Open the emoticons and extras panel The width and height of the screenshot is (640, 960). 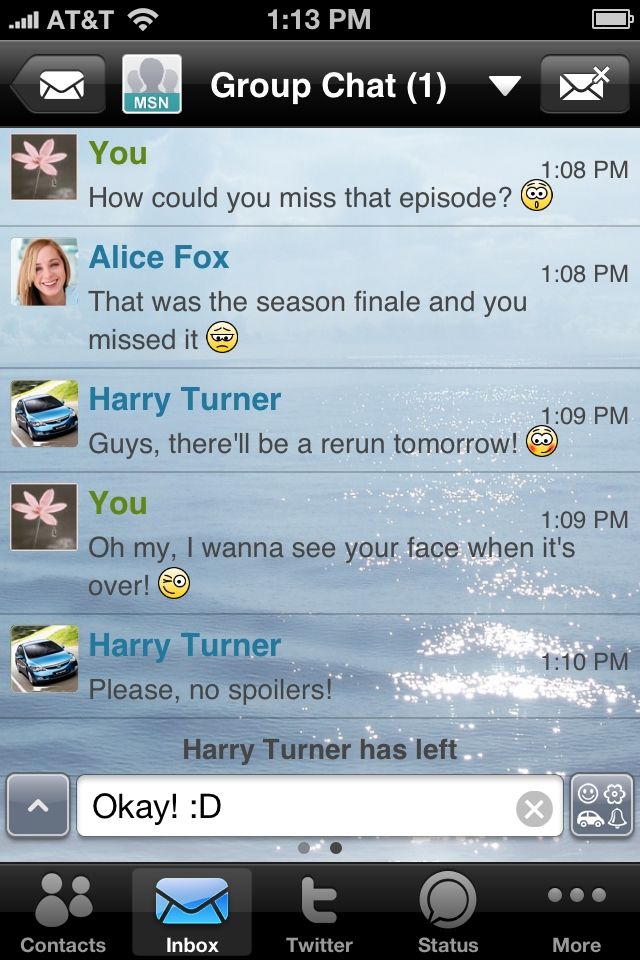pos(602,806)
